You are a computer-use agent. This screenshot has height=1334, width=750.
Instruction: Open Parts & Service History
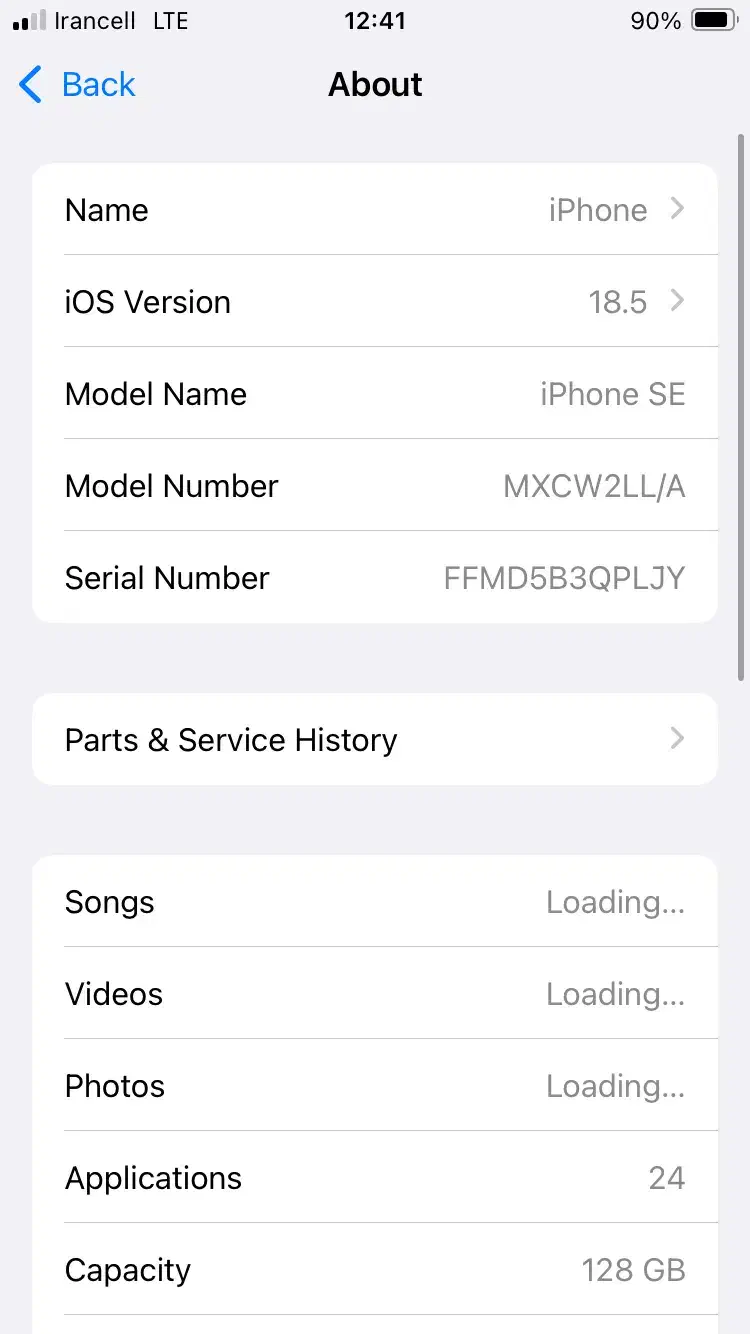click(x=375, y=739)
